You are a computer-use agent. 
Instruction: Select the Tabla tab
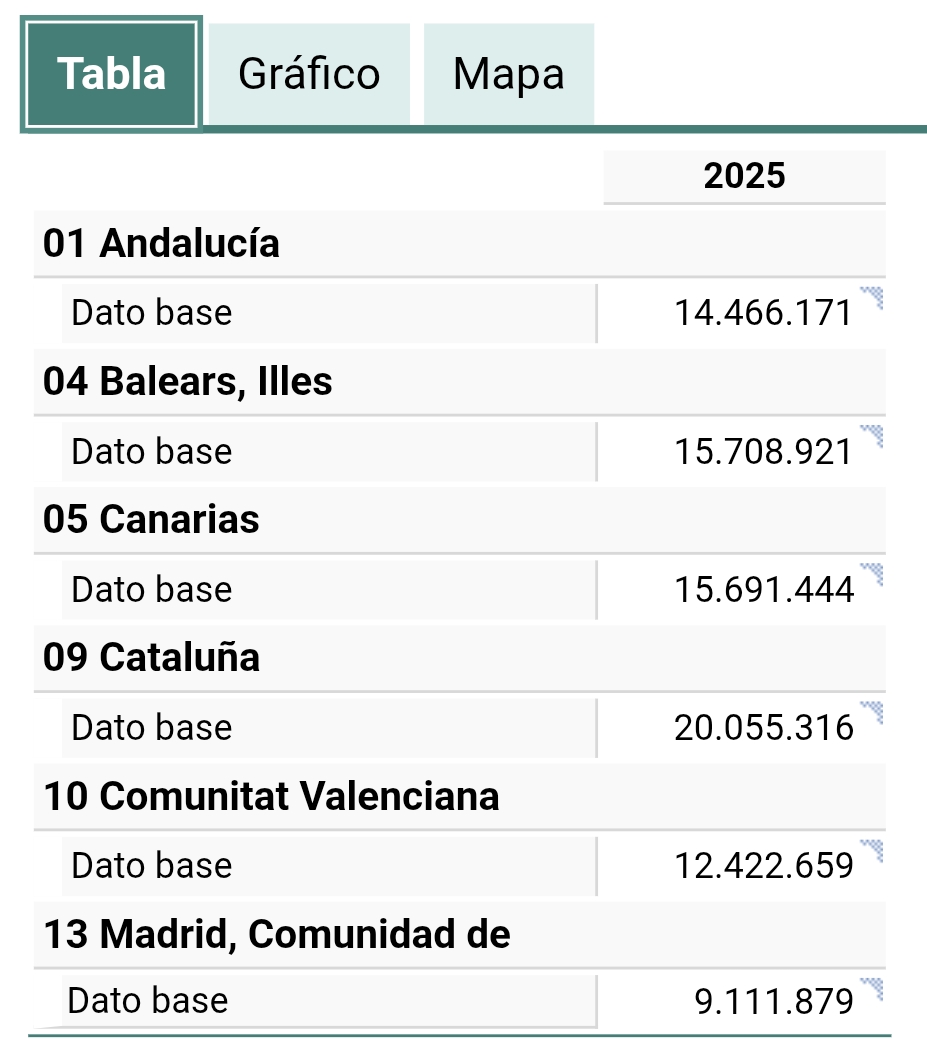click(111, 74)
